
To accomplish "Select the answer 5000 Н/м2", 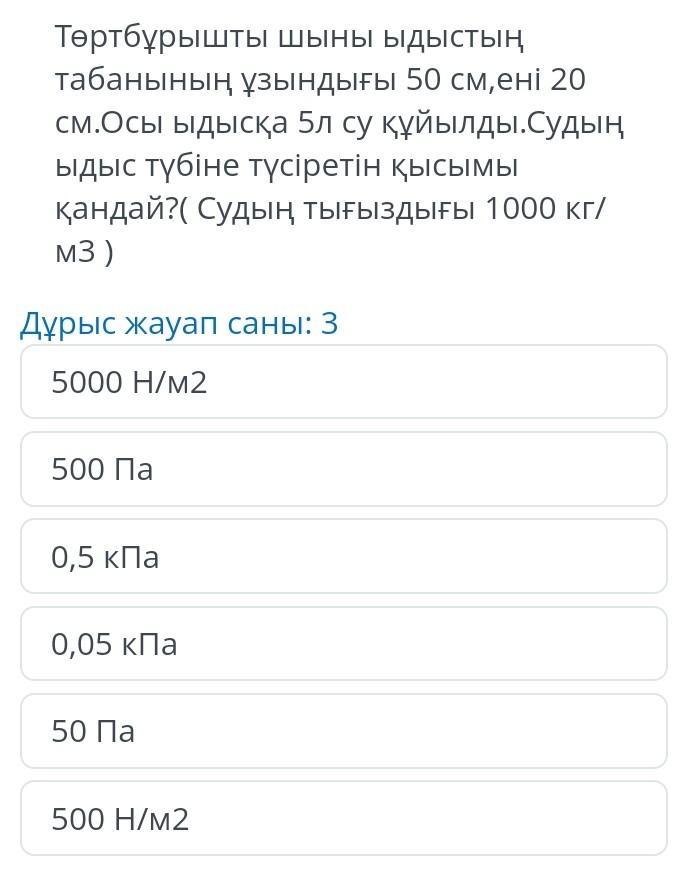I will click(344, 382).
